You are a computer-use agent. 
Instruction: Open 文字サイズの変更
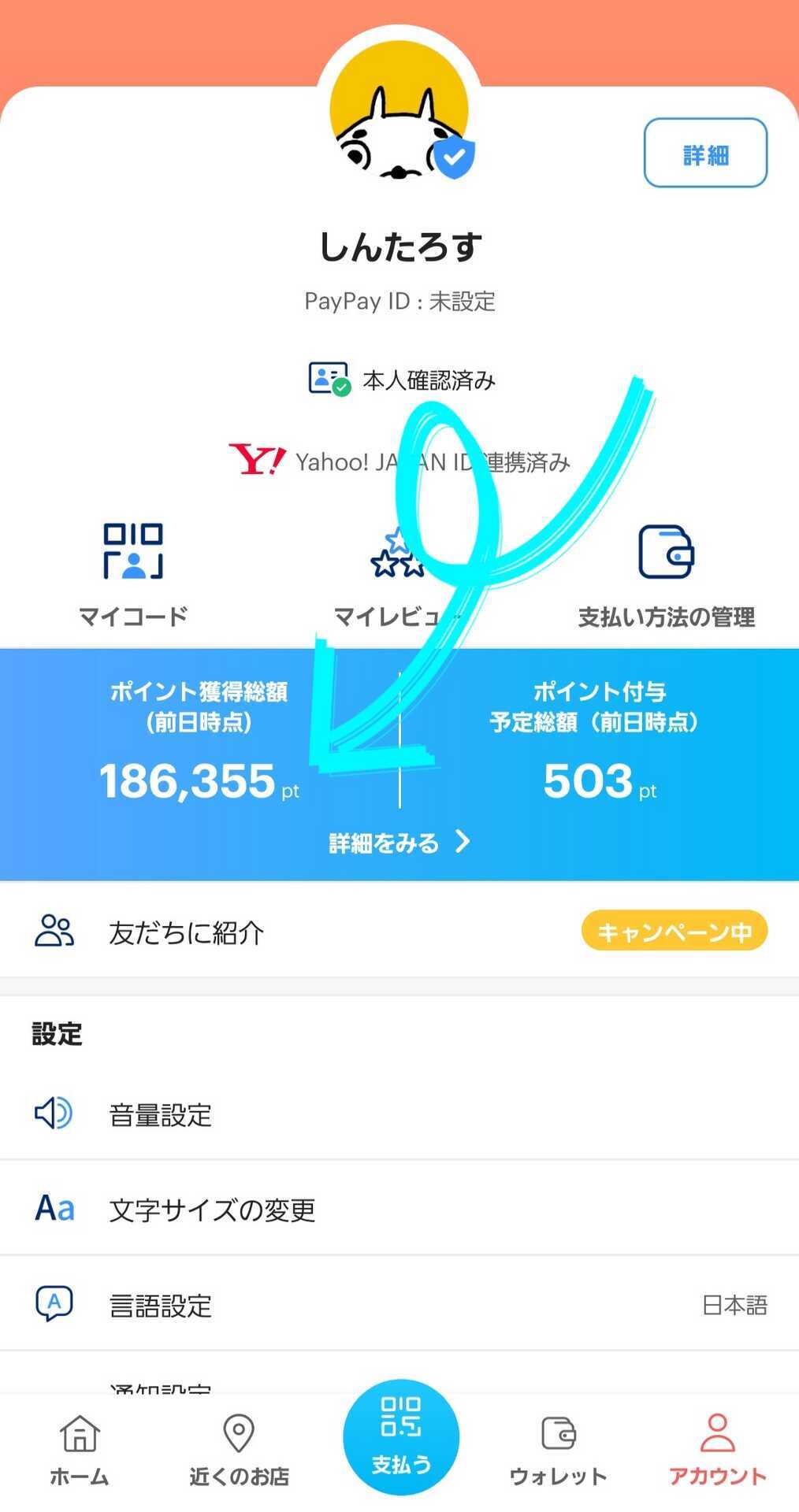tap(399, 1209)
